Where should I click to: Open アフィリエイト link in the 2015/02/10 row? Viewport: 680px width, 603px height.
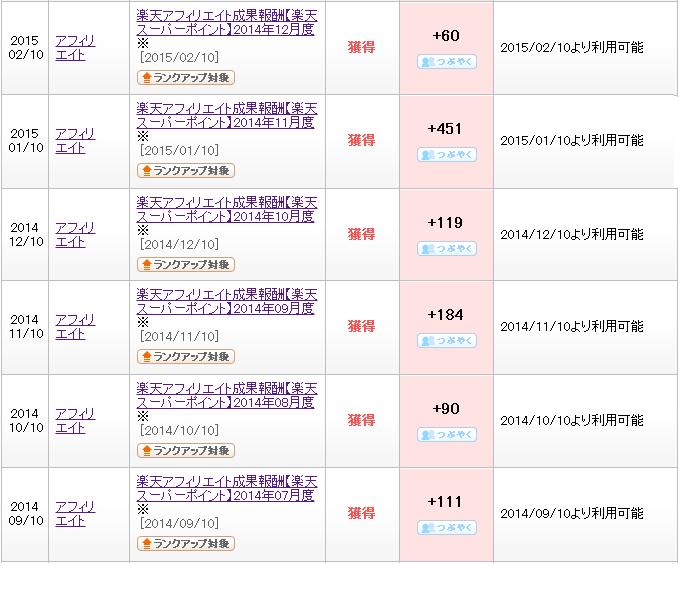pos(75,48)
